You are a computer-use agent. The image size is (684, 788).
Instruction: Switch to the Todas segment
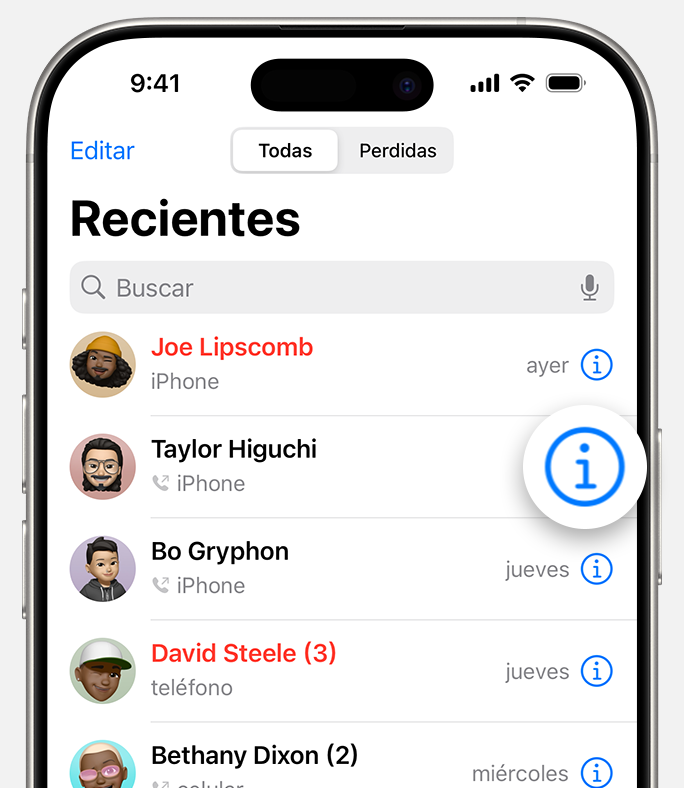pyautogui.click(x=285, y=151)
